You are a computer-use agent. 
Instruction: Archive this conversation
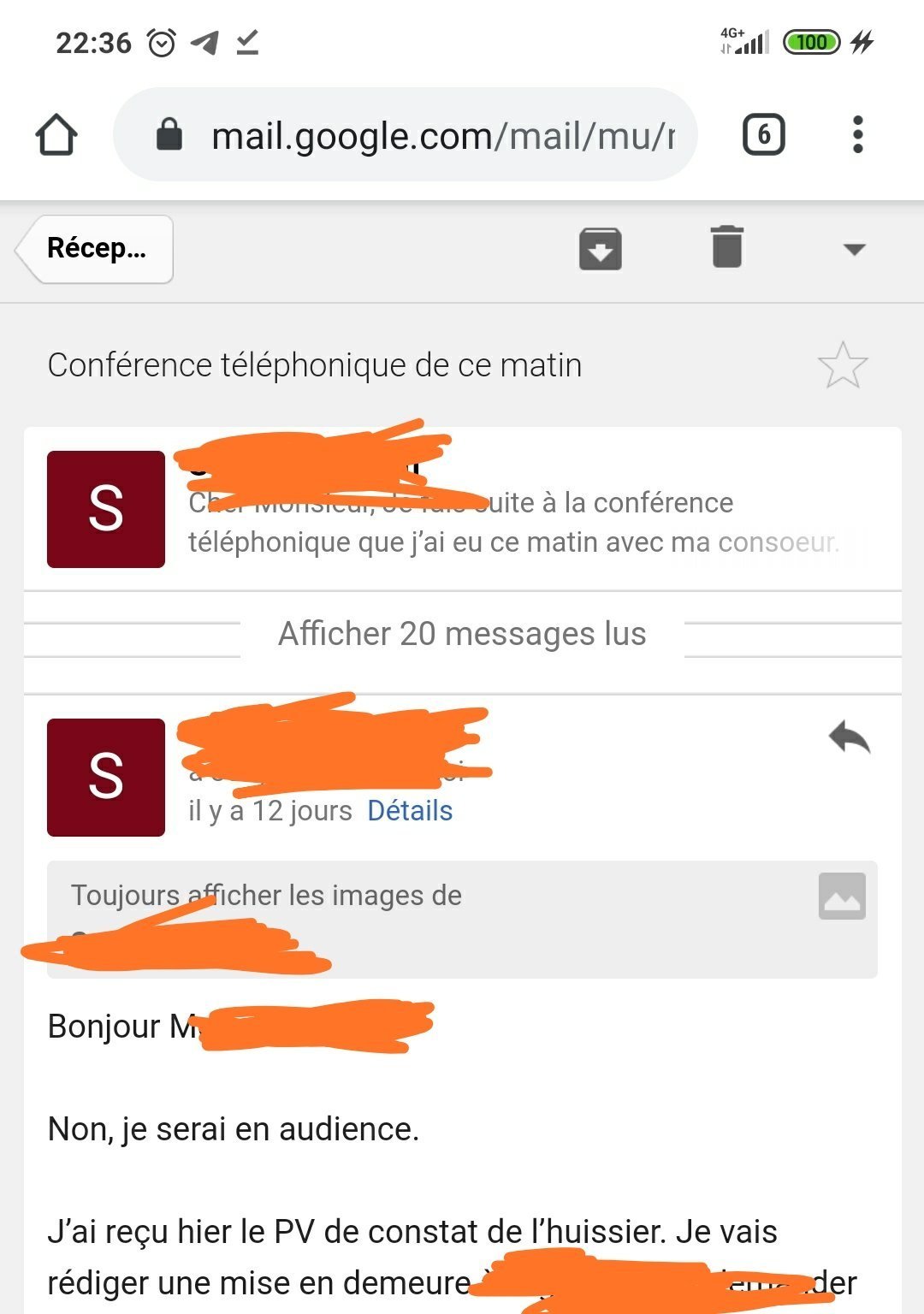tap(601, 249)
